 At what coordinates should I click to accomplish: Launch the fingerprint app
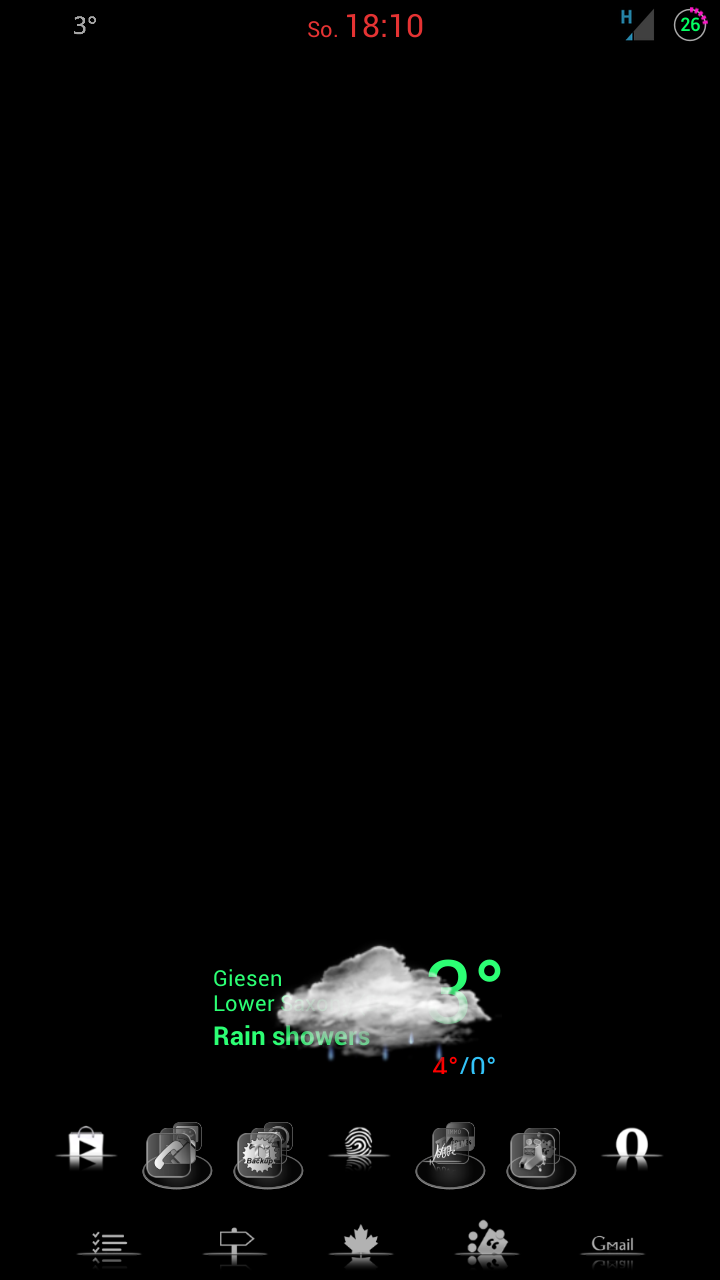coord(359,1145)
